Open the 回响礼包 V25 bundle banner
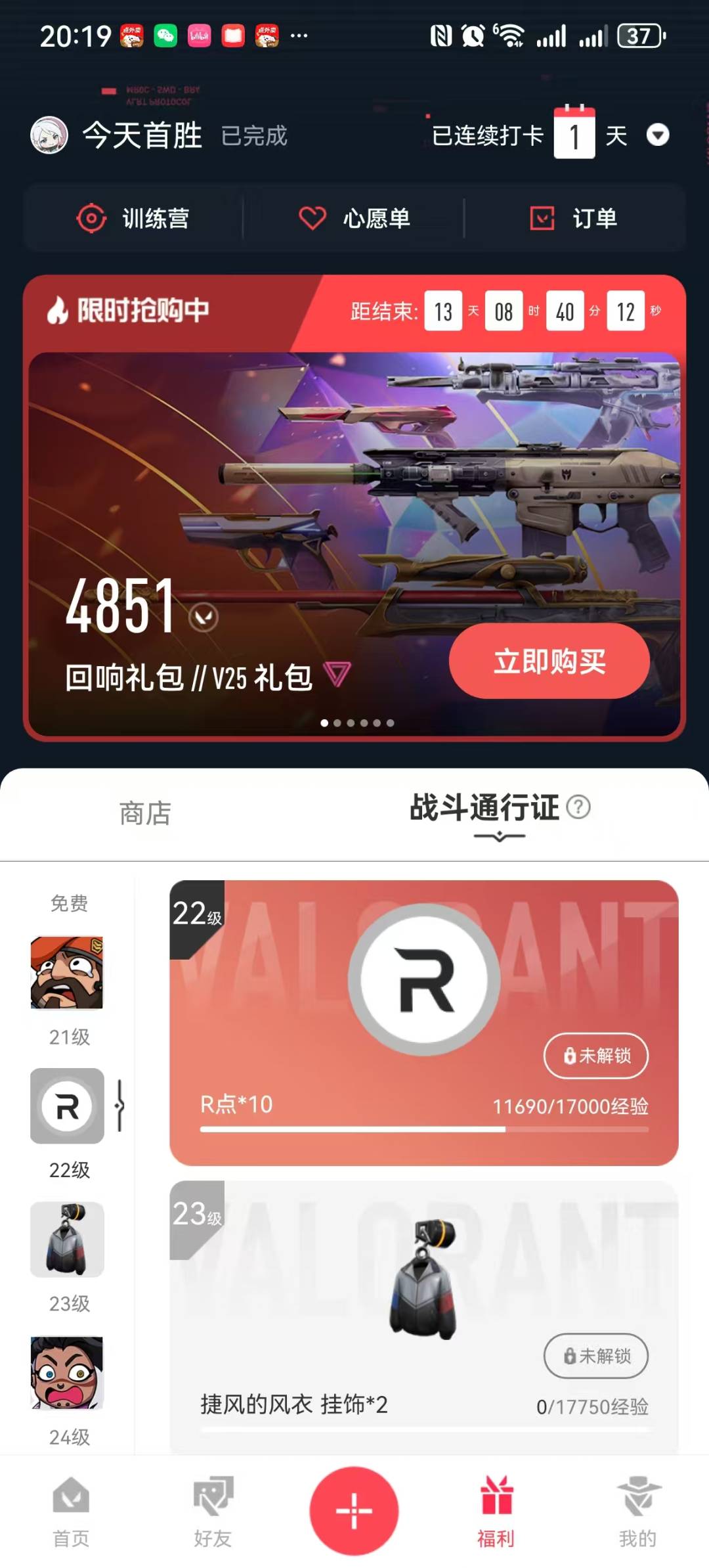 354,544
